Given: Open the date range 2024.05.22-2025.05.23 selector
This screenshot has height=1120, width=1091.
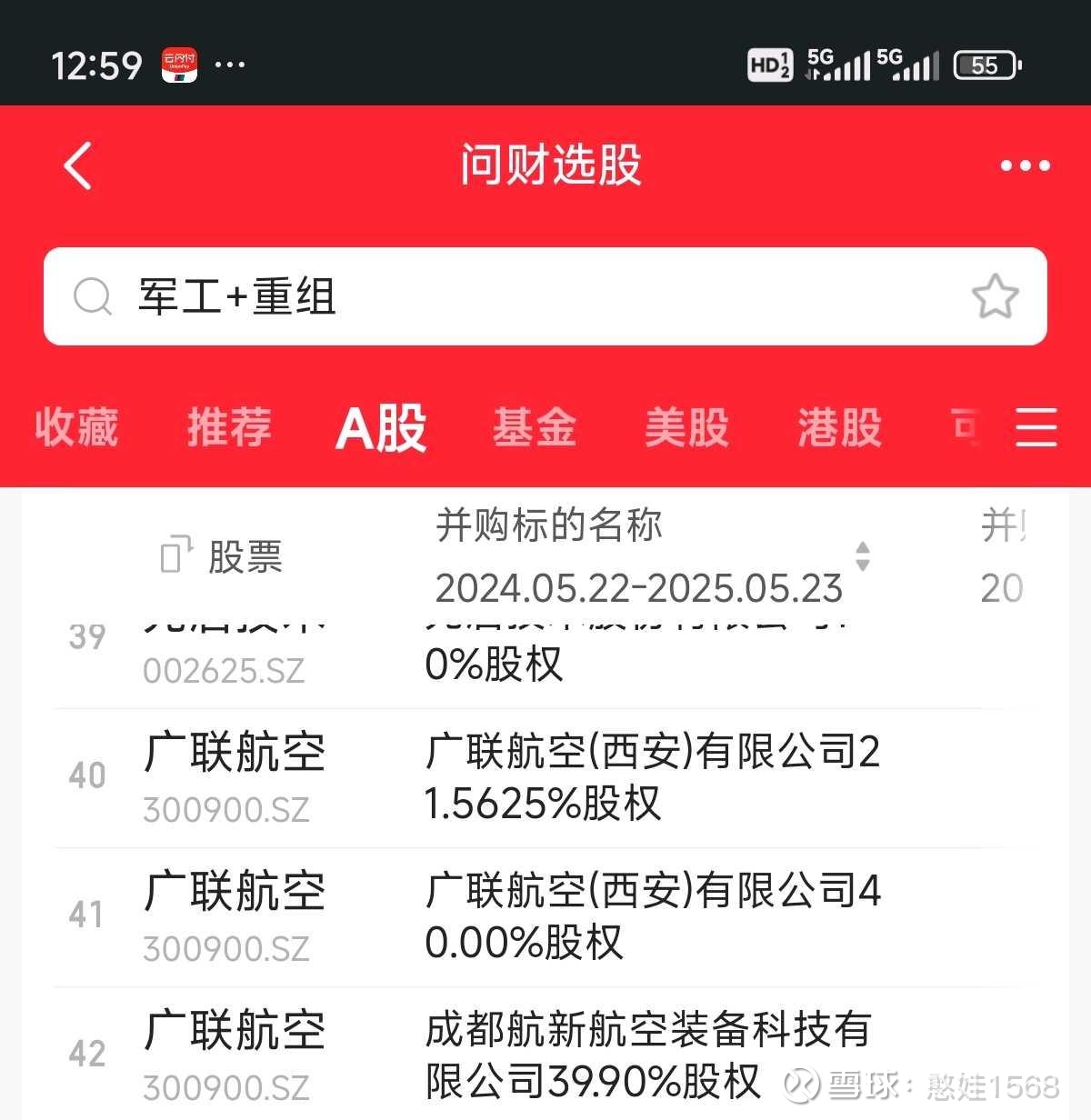Looking at the screenshot, I should click(636, 589).
